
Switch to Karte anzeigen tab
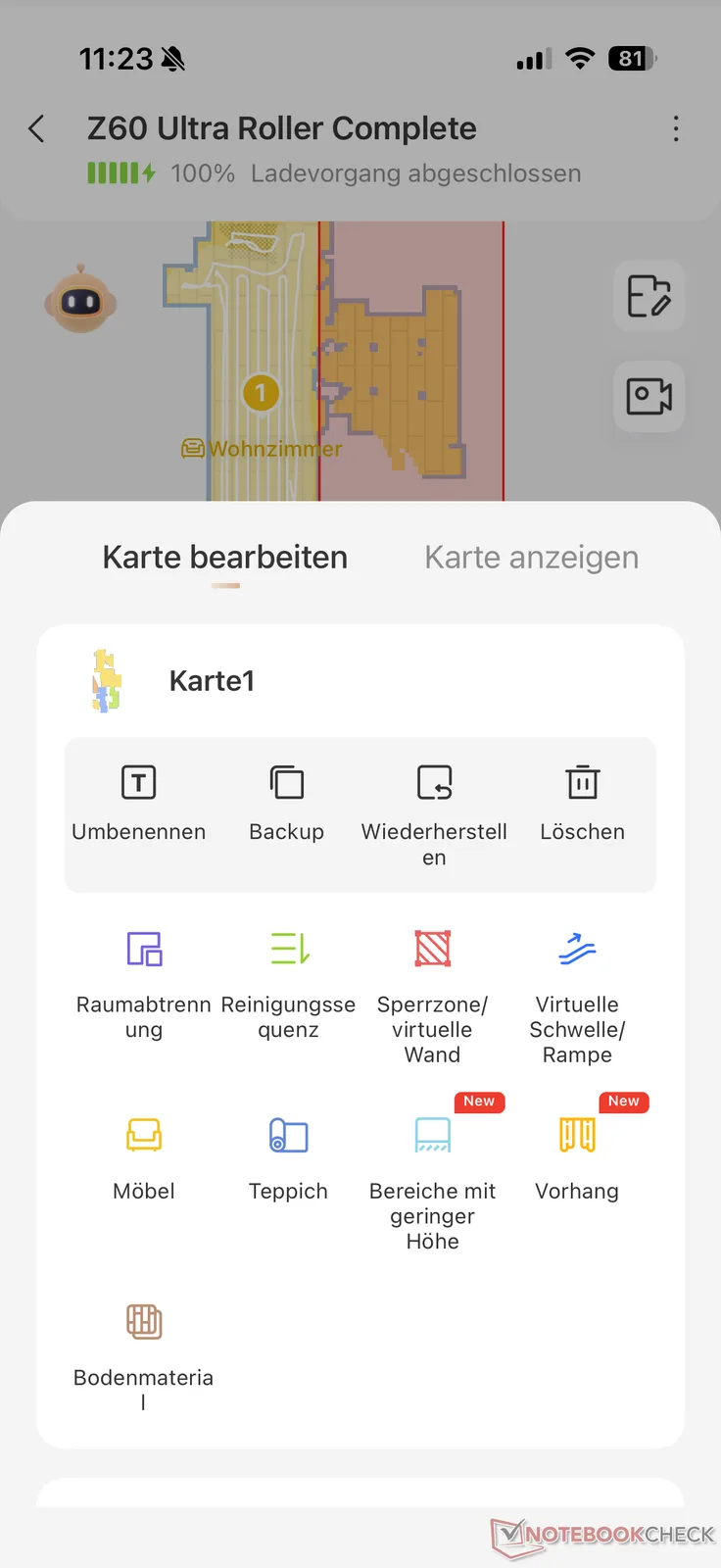point(531,558)
